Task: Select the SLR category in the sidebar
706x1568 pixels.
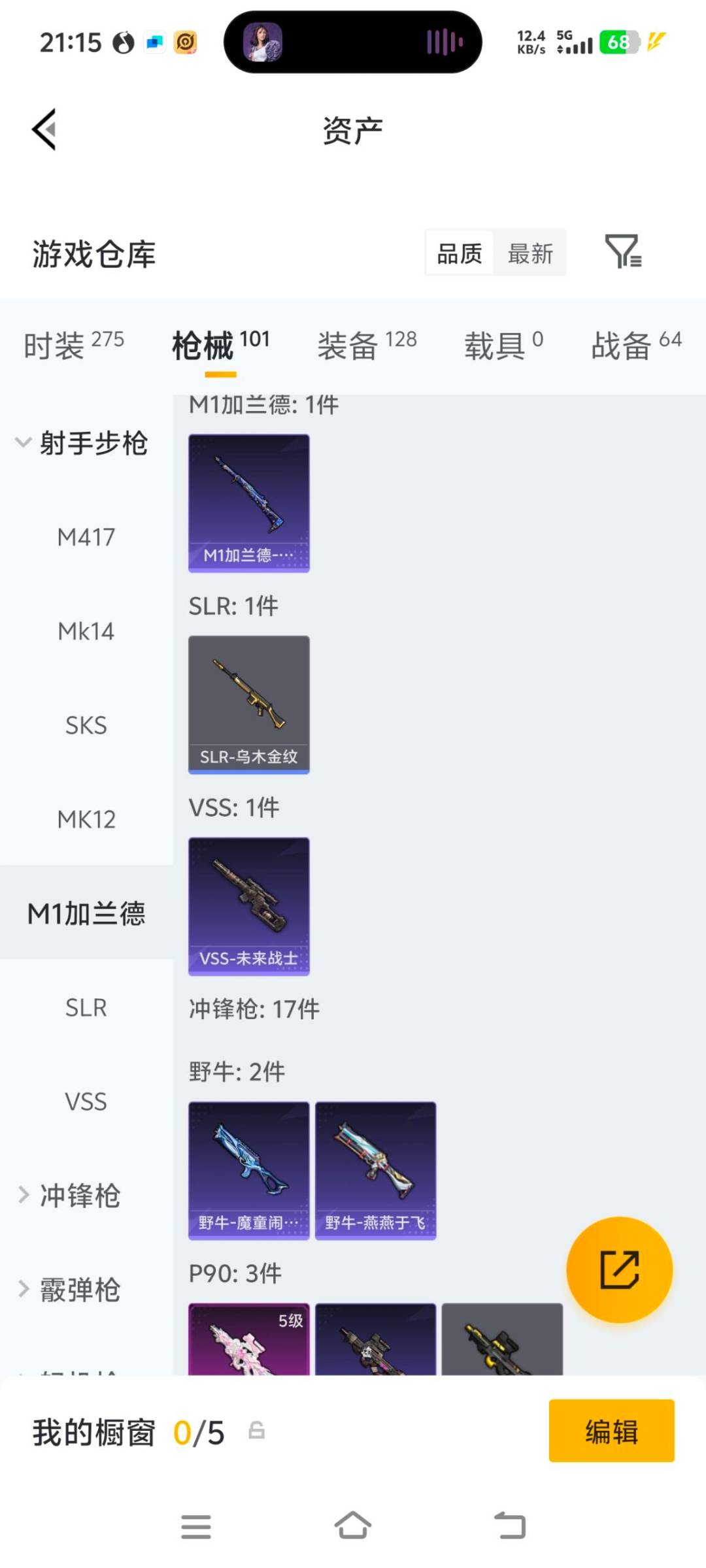Action: [86, 1007]
